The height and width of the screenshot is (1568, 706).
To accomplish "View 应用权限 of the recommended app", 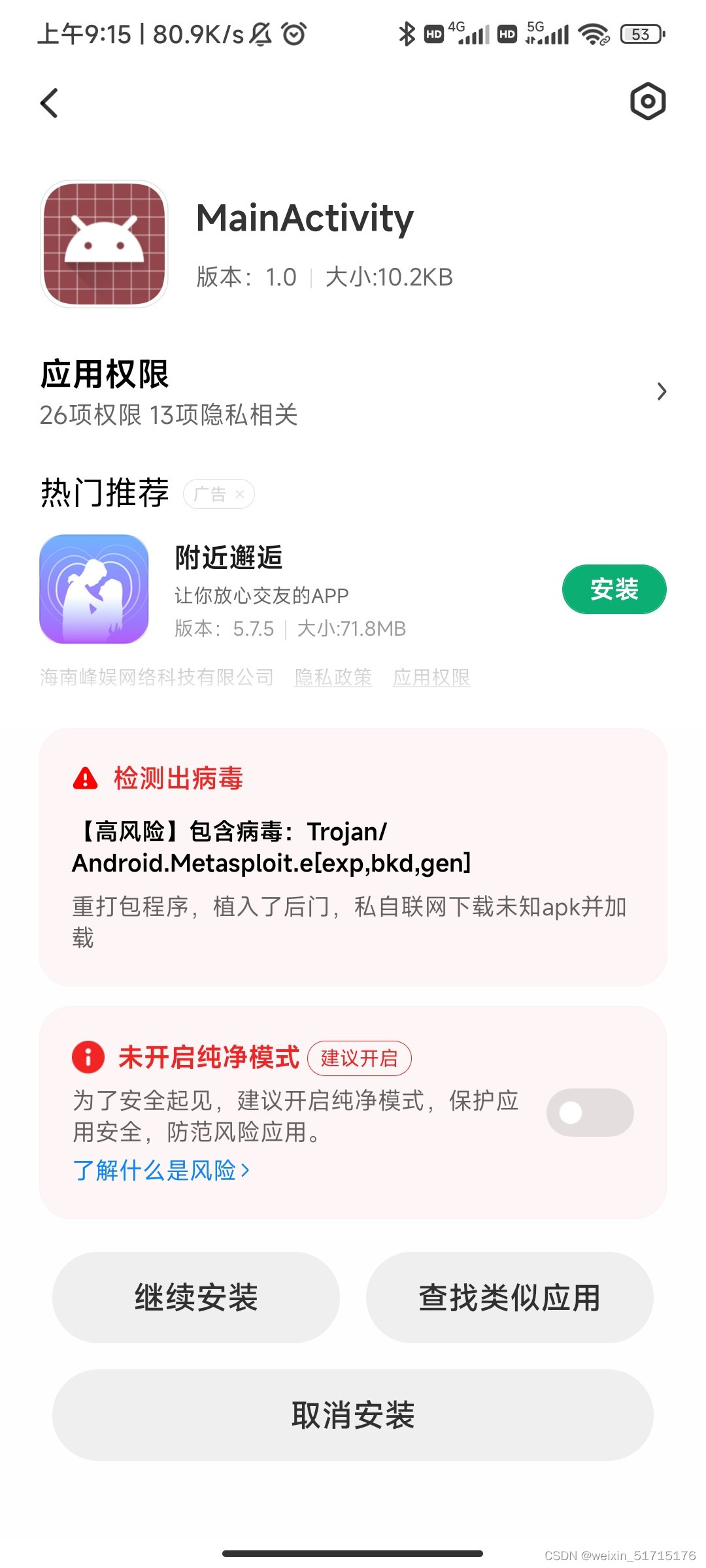I will point(431,678).
